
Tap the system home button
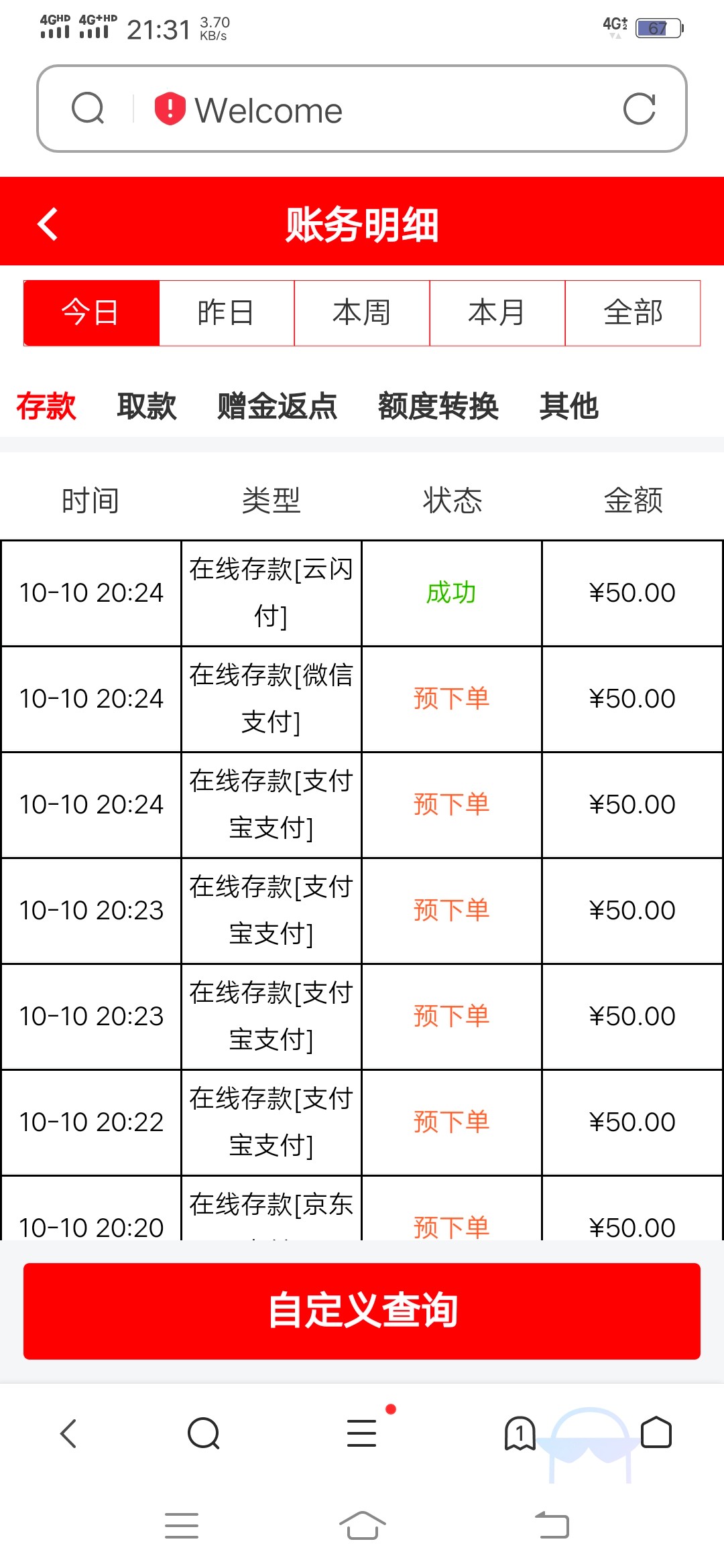[362, 1526]
